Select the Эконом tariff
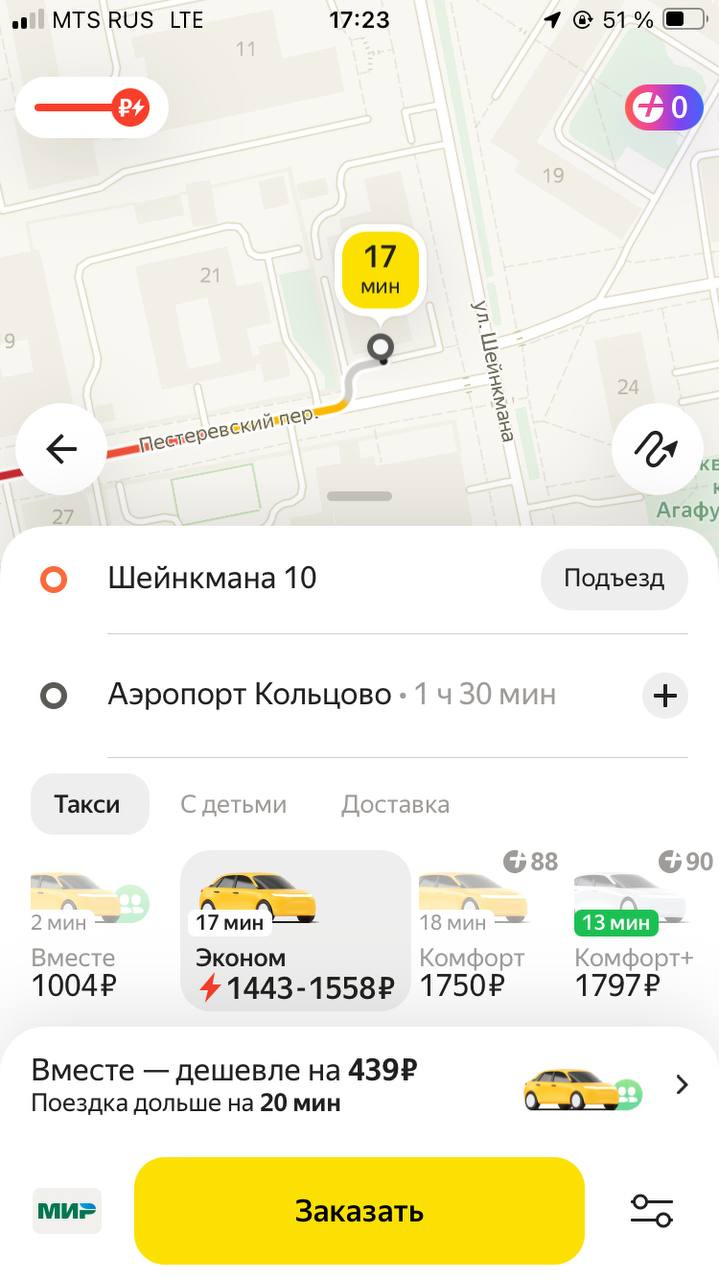The height and width of the screenshot is (1280, 719). [x=295, y=932]
